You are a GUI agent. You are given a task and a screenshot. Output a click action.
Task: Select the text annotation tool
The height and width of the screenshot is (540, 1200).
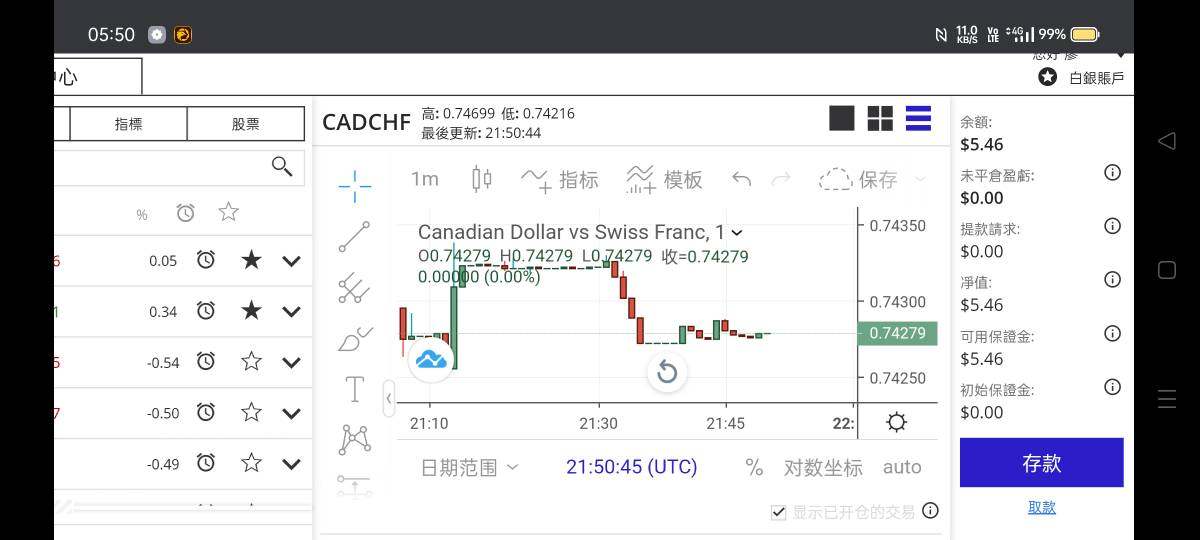point(354,389)
